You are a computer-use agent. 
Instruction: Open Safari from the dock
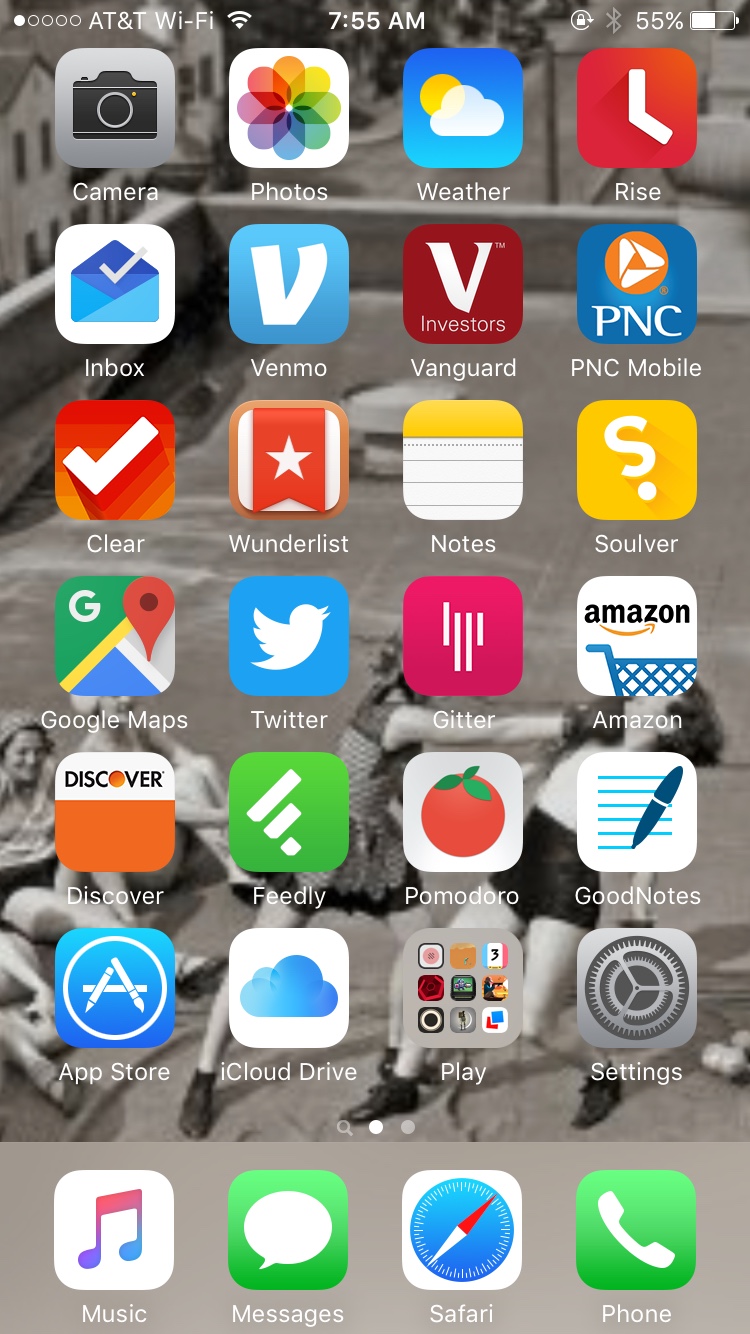tap(462, 1230)
